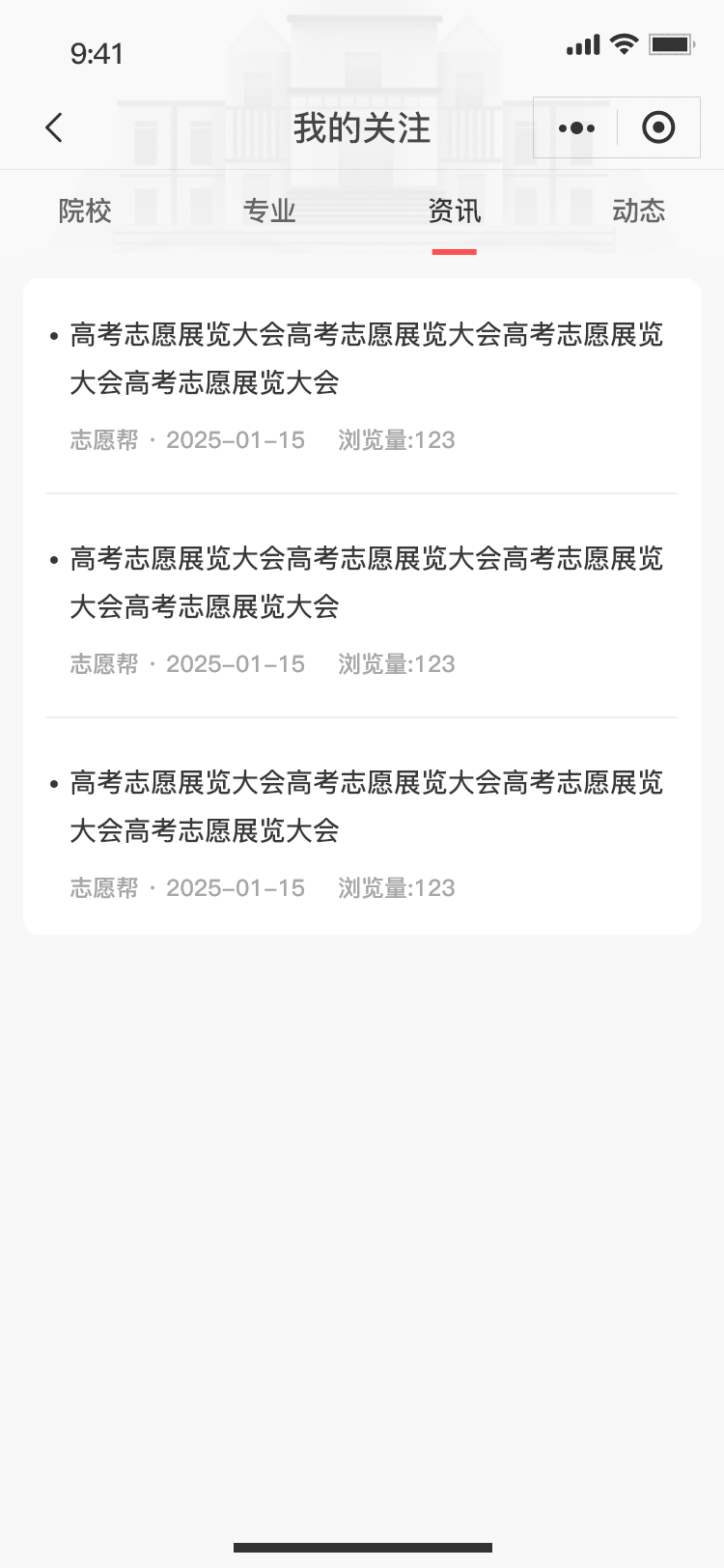Switch to the 院校 tab
Viewport: 724px width, 1568px height.
click(x=85, y=210)
